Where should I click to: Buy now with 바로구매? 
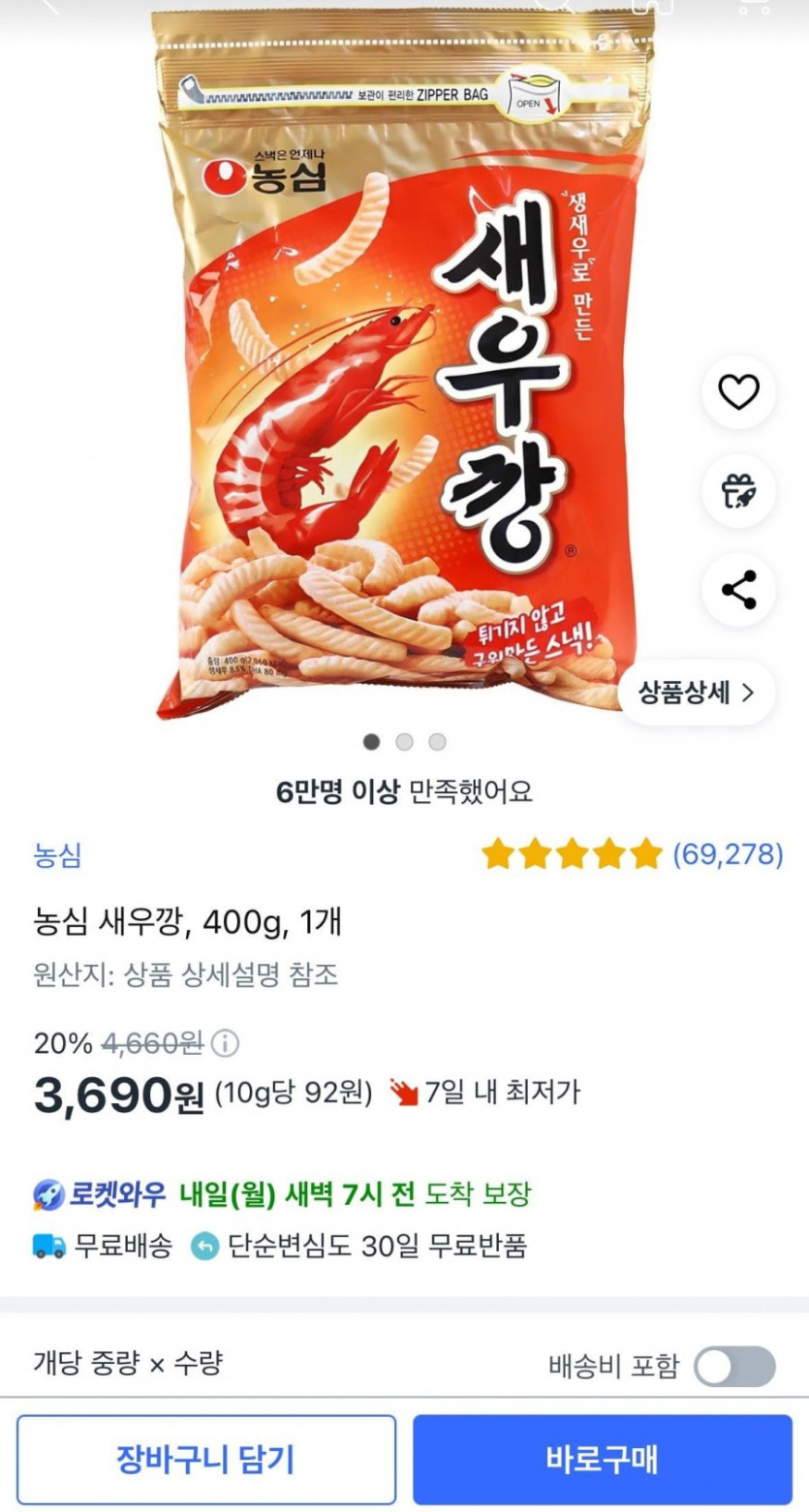pyautogui.click(x=602, y=1459)
